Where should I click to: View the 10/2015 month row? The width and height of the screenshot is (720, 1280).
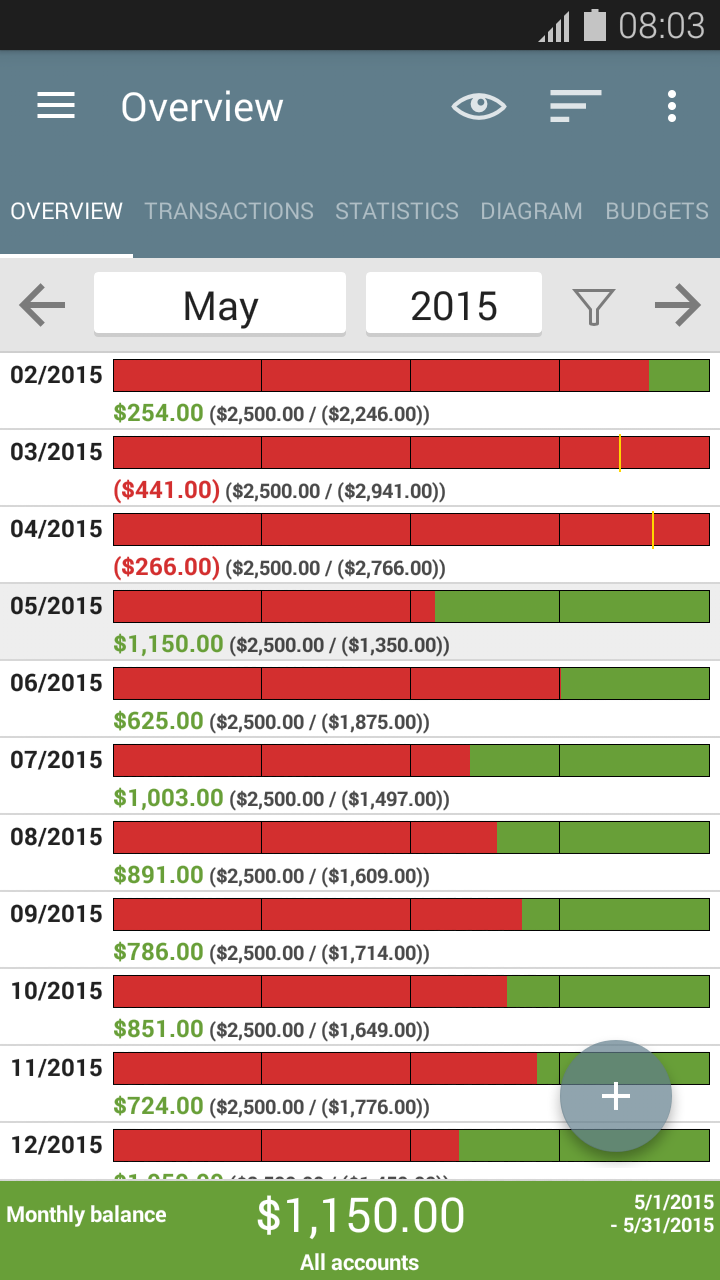pyautogui.click(x=360, y=1007)
